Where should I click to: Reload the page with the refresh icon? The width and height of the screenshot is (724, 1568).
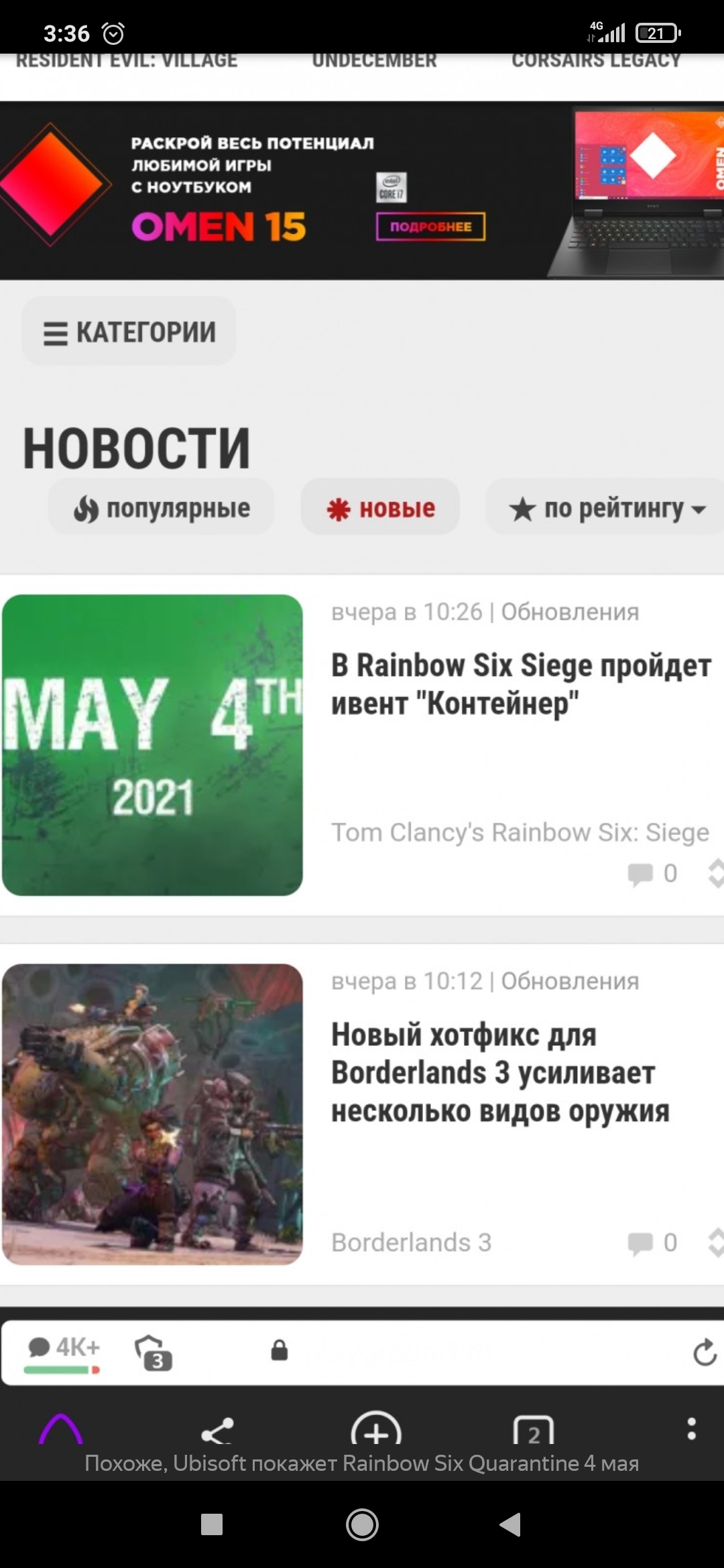pyautogui.click(x=704, y=1352)
